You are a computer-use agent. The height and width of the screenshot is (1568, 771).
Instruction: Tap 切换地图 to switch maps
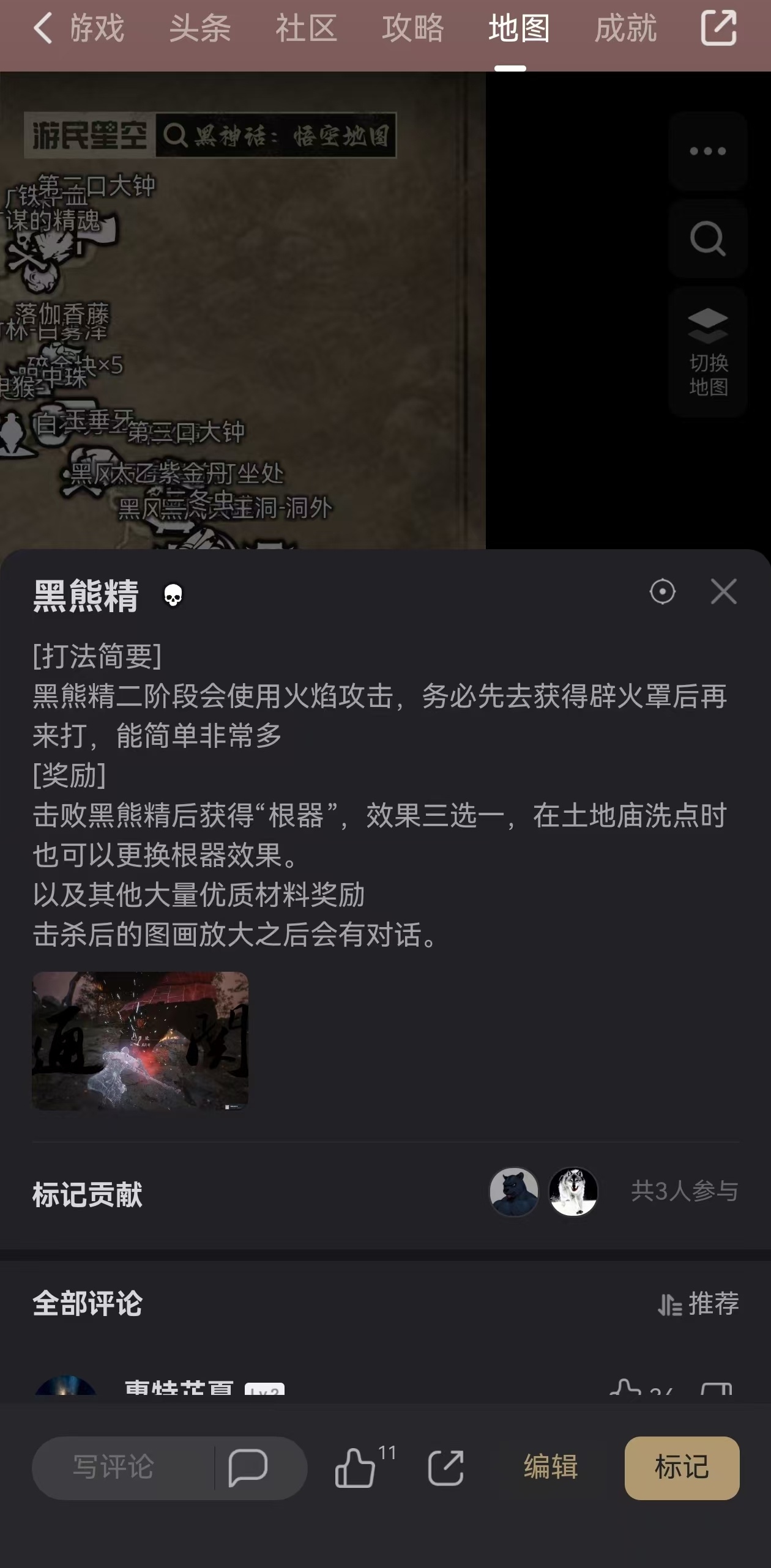tap(707, 353)
